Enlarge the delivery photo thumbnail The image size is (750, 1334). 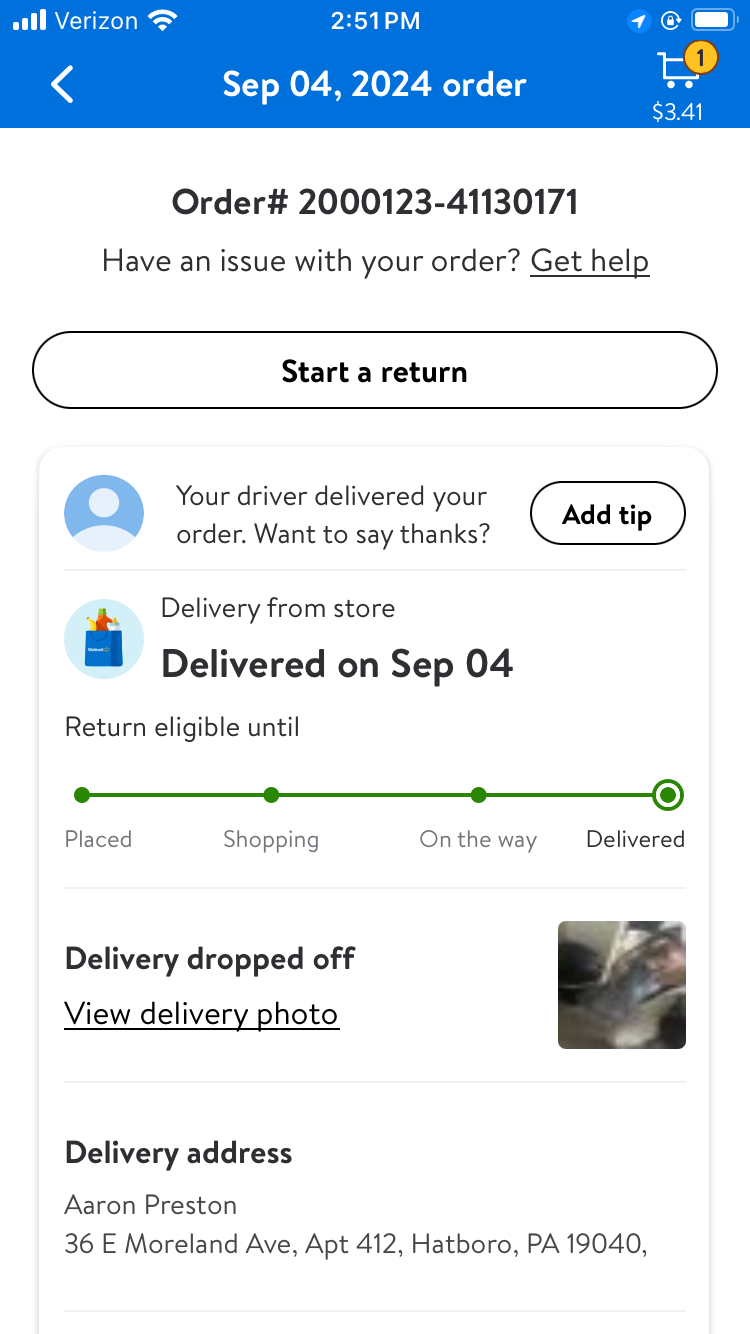[622, 985]
